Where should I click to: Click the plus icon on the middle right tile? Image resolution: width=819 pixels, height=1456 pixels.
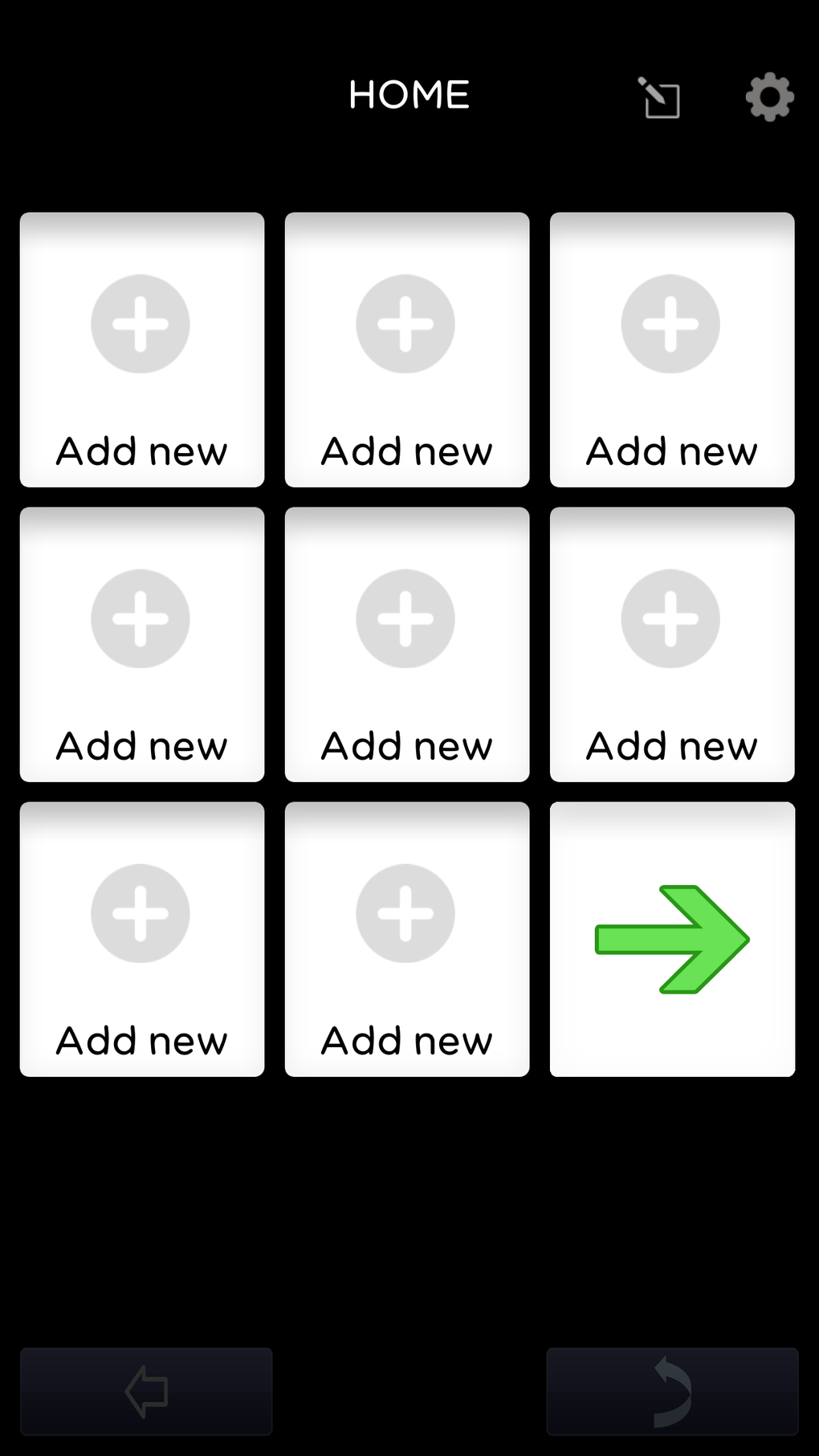[x=670, y=618]
